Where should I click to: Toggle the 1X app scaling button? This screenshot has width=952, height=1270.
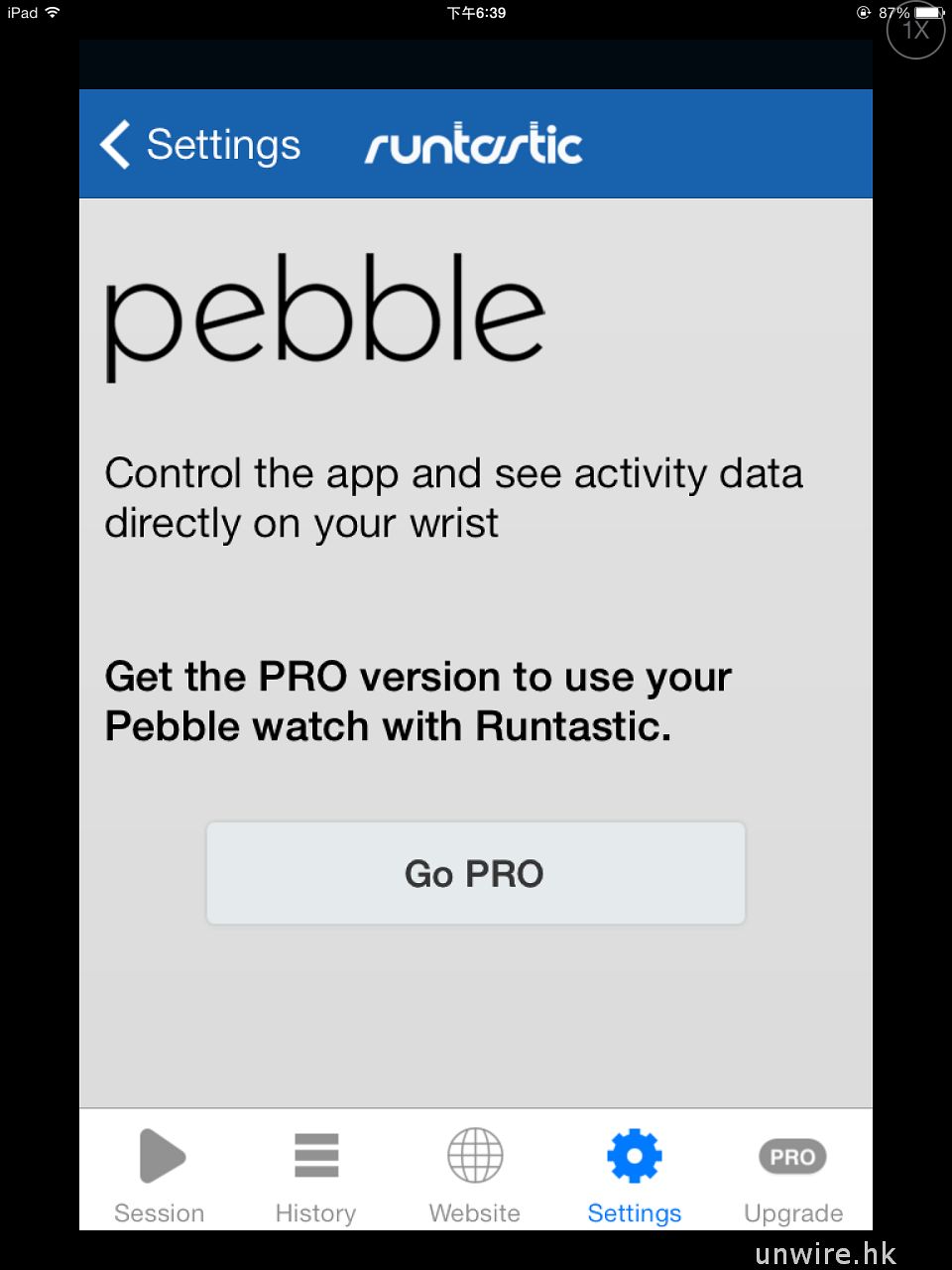click(x=914, y=31)
